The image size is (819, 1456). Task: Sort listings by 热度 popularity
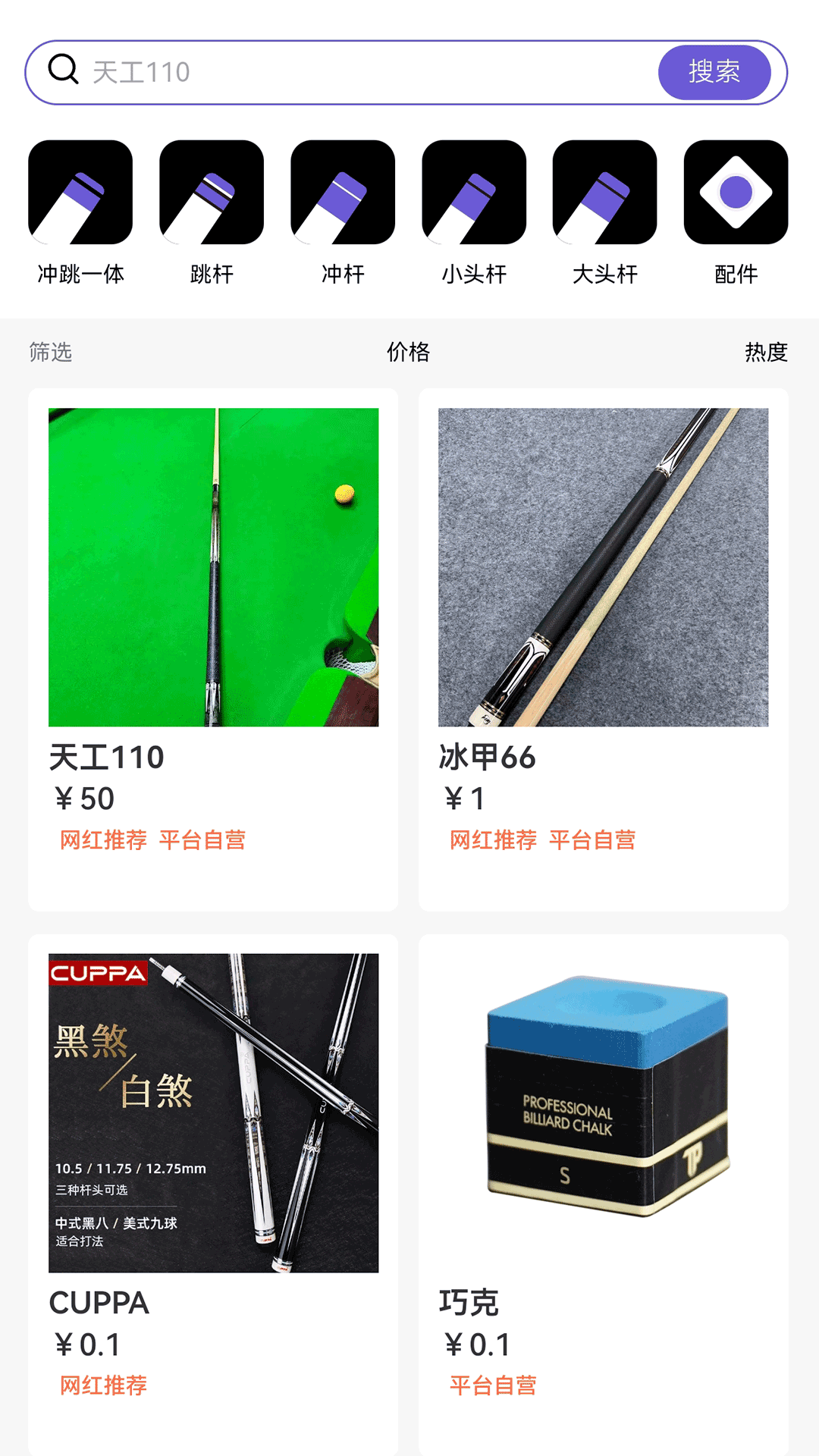point(767,351)
